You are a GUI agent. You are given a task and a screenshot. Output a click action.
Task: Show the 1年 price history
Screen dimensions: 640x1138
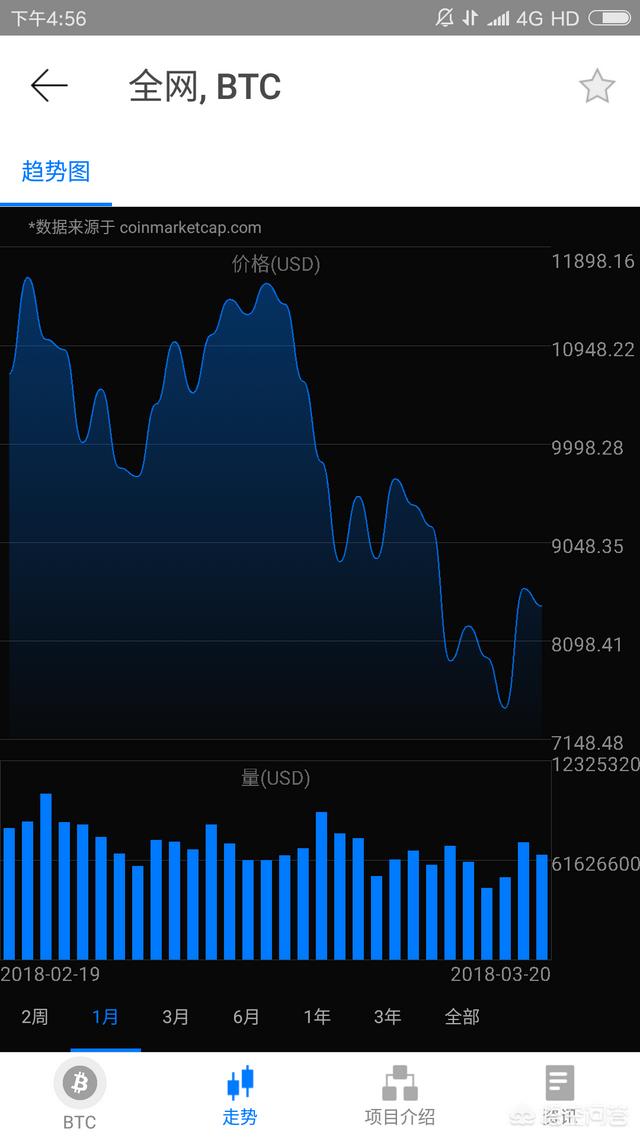pos(317,1017)
